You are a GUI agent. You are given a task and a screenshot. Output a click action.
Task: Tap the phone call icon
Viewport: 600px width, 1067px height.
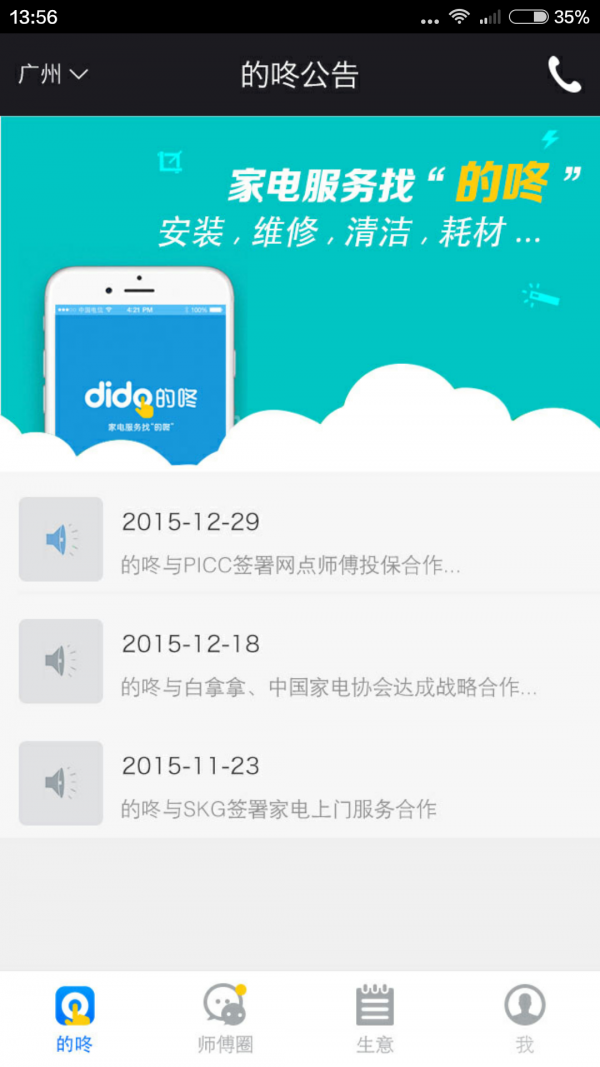click(x=563, y=74)
